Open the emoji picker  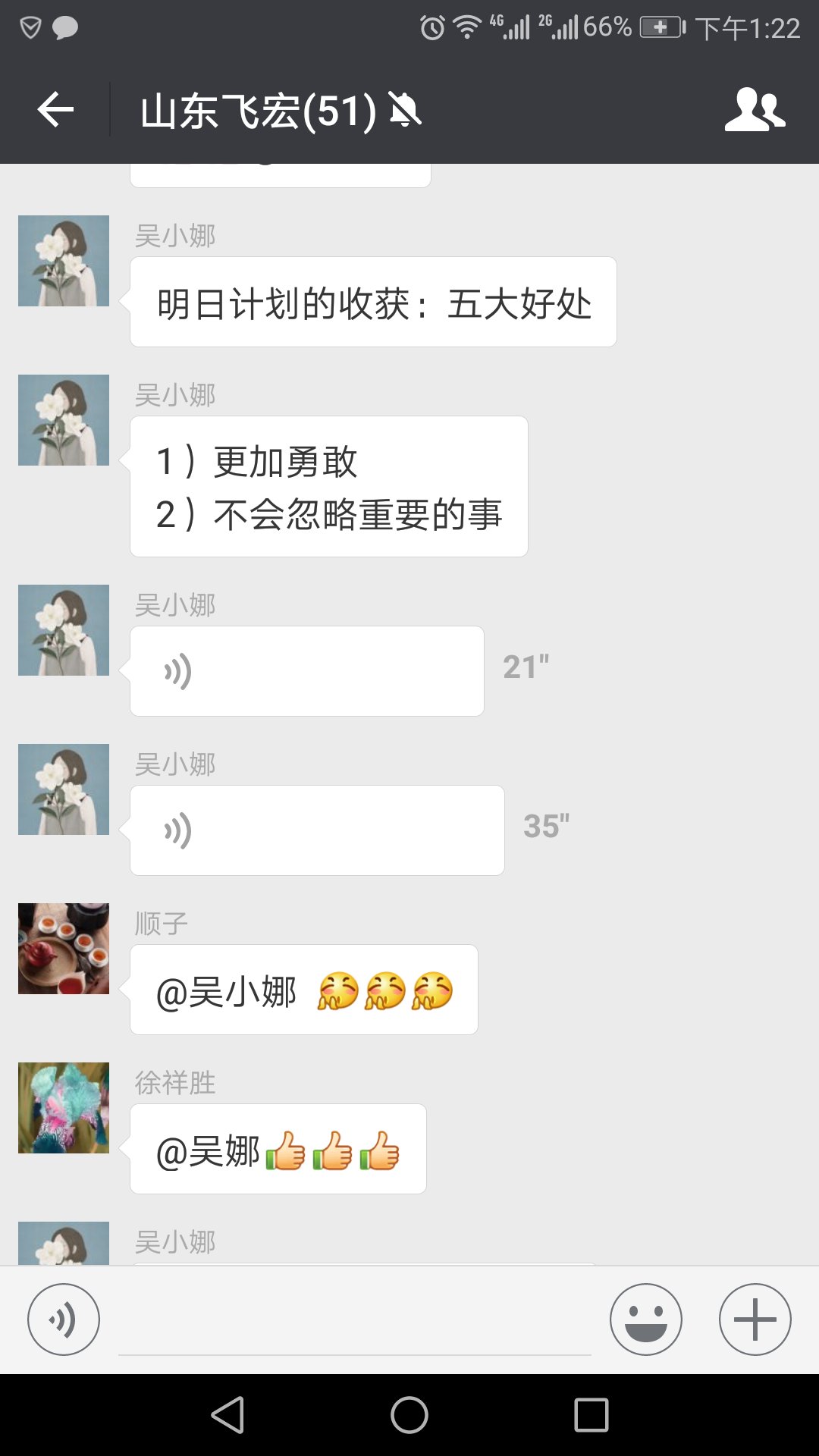pyautogui.click(x=645, y=1319)
